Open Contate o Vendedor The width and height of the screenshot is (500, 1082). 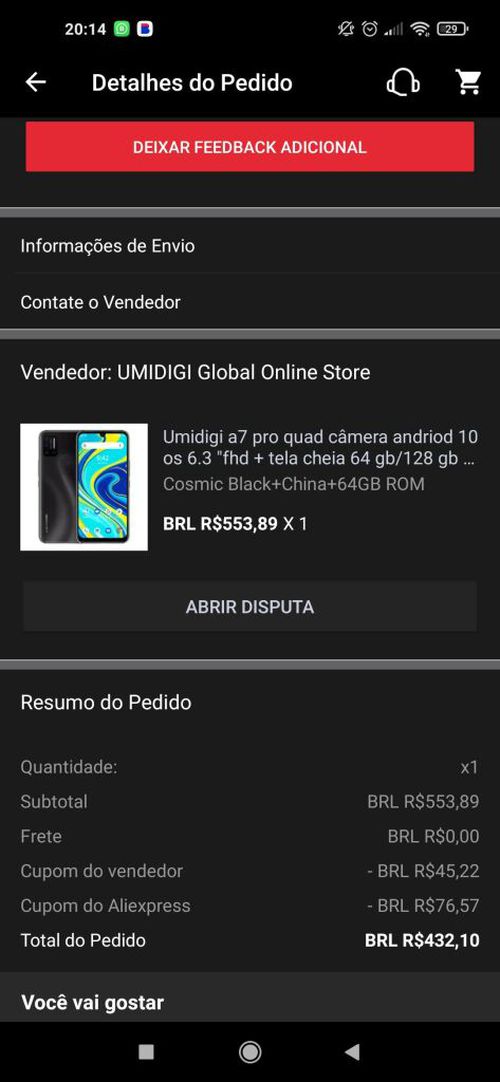tap(250, 302)
